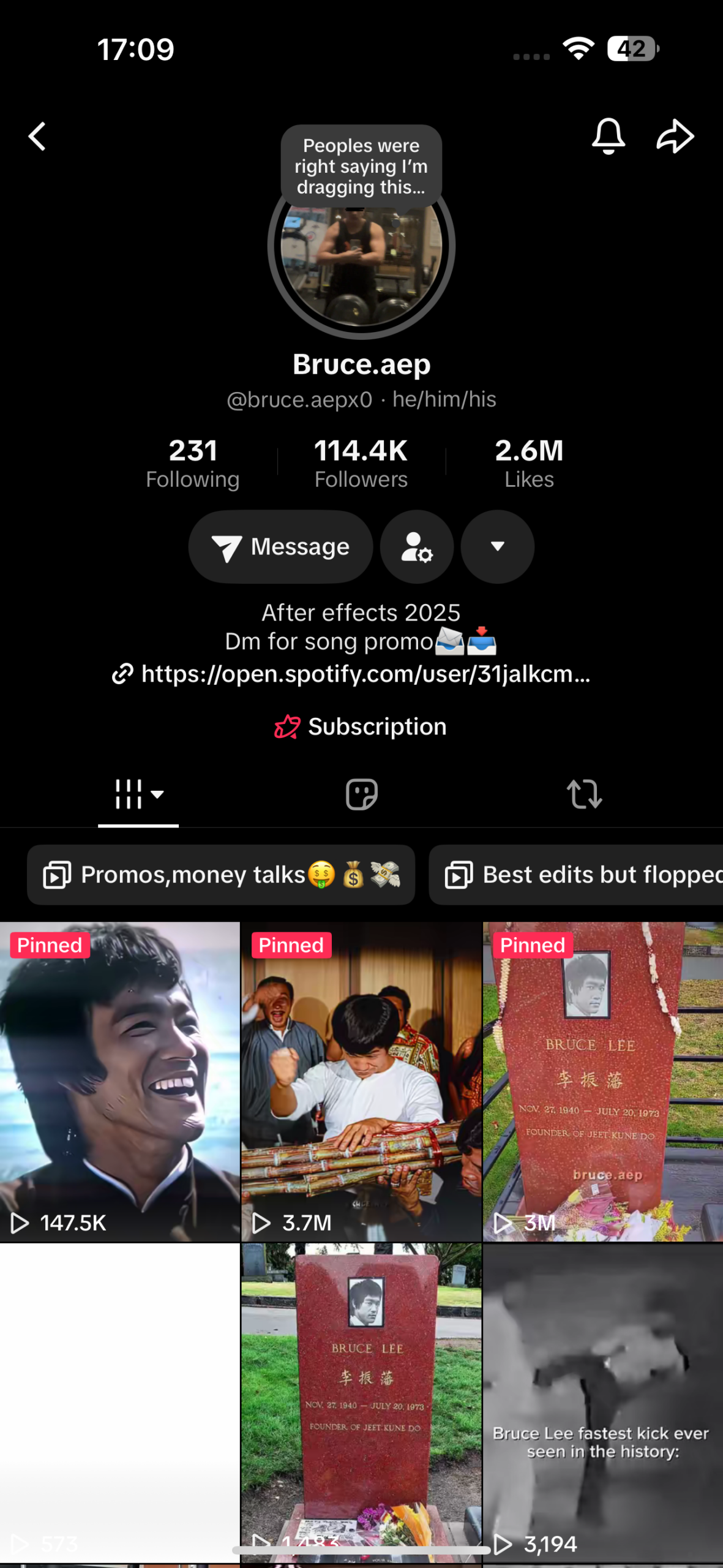Select the videos grid tab
The height and width of the screenshot is (1568, 723).
138,794
